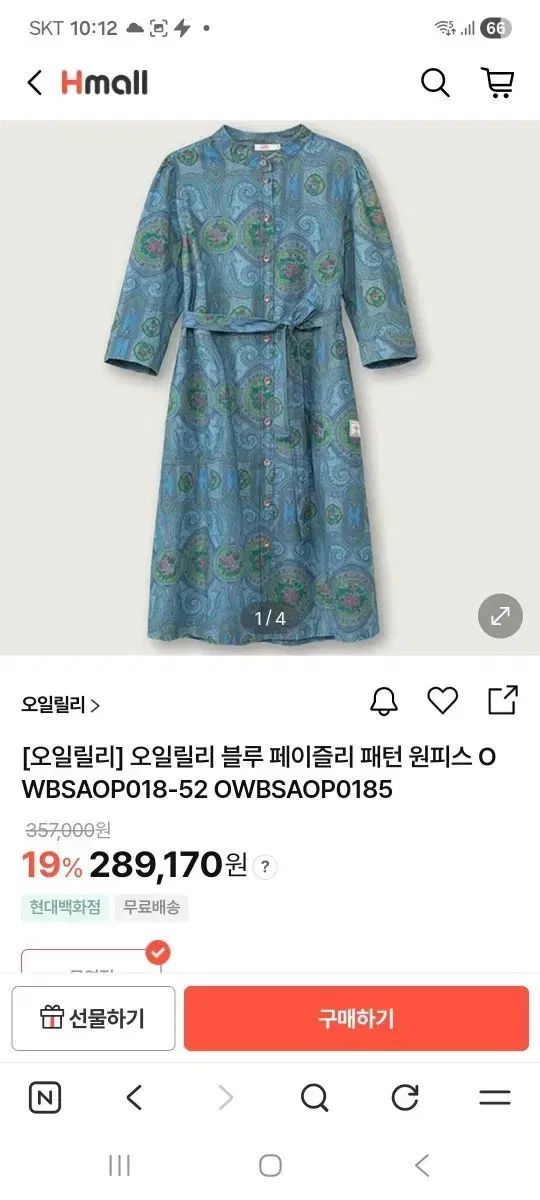Image resolution: width=540 pixels, height=1200 pixels.
Task: Open the Naver home N button
Action: [45, 1098]
